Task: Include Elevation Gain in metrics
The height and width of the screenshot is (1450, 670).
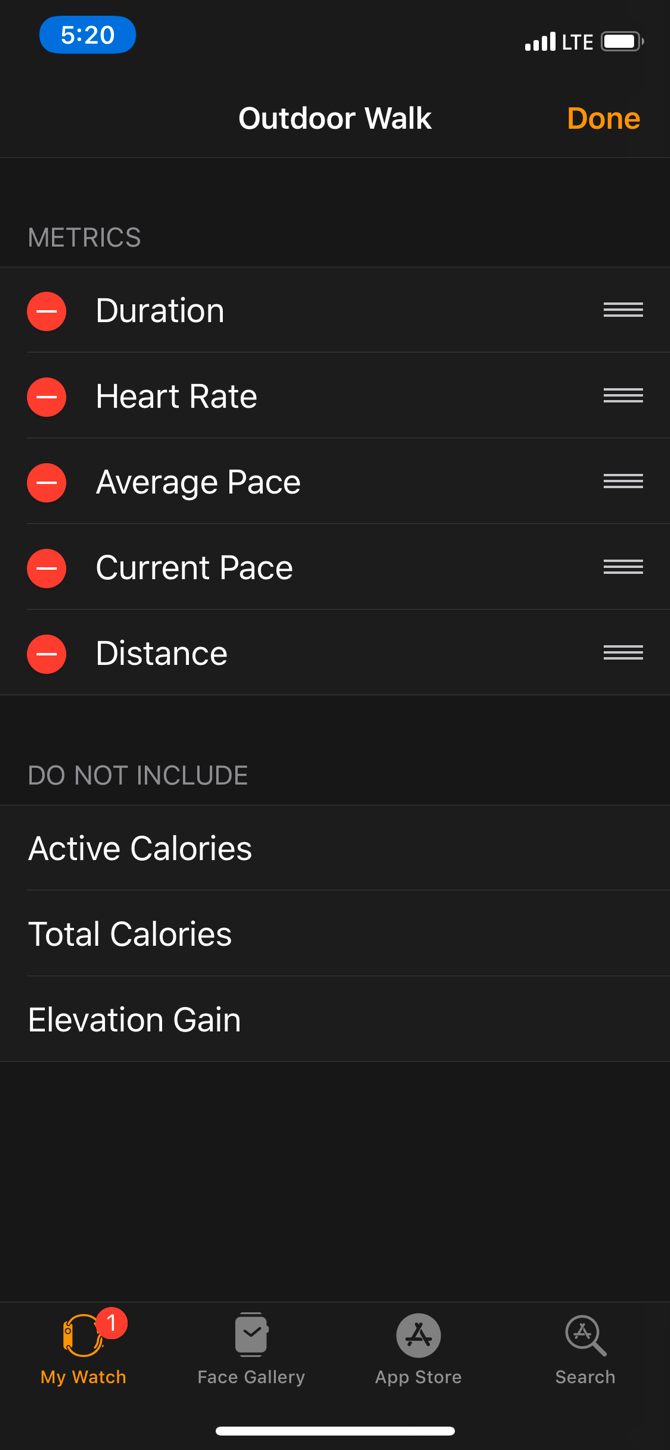Action: point(335,1020)
